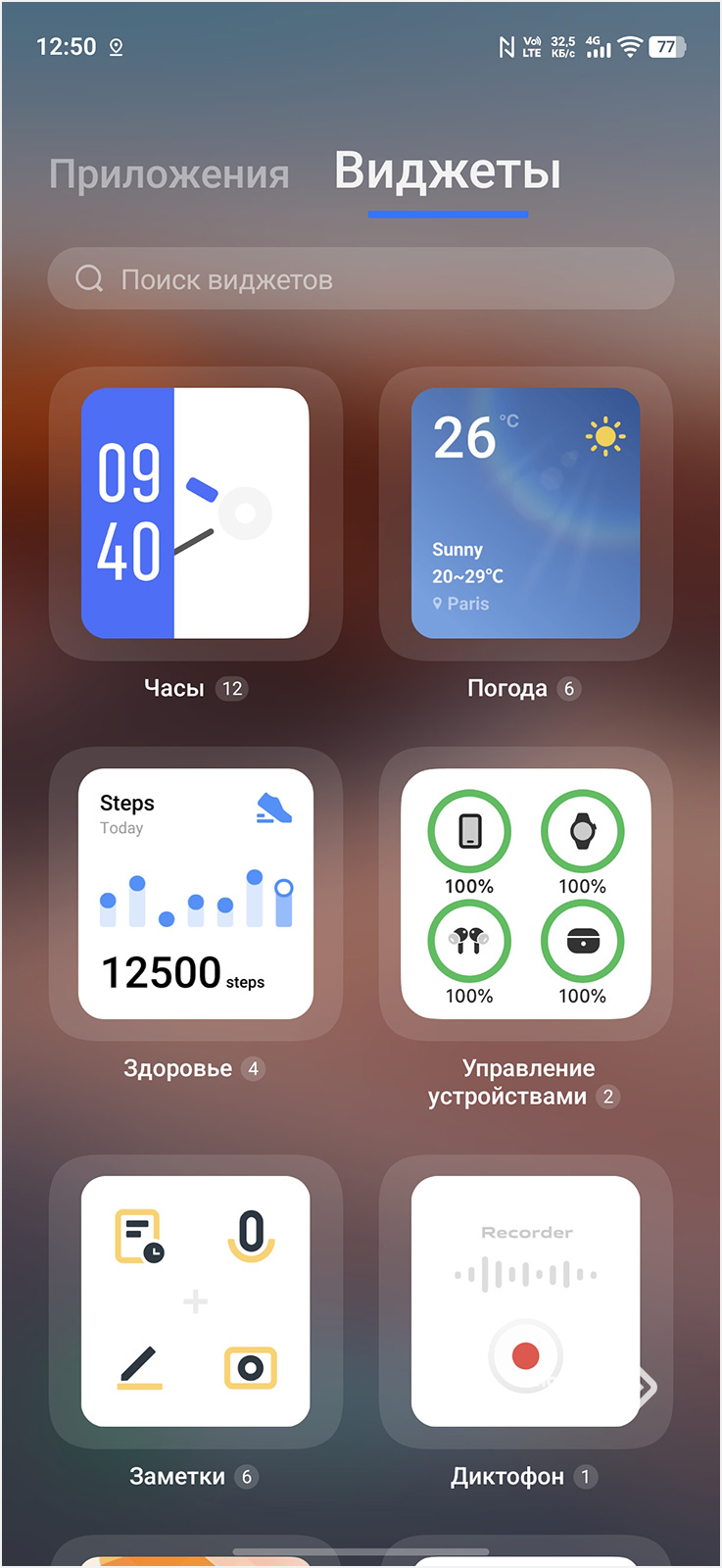Open the Погода weather widget group
722x1568 pixels.
tap(525, 514)
